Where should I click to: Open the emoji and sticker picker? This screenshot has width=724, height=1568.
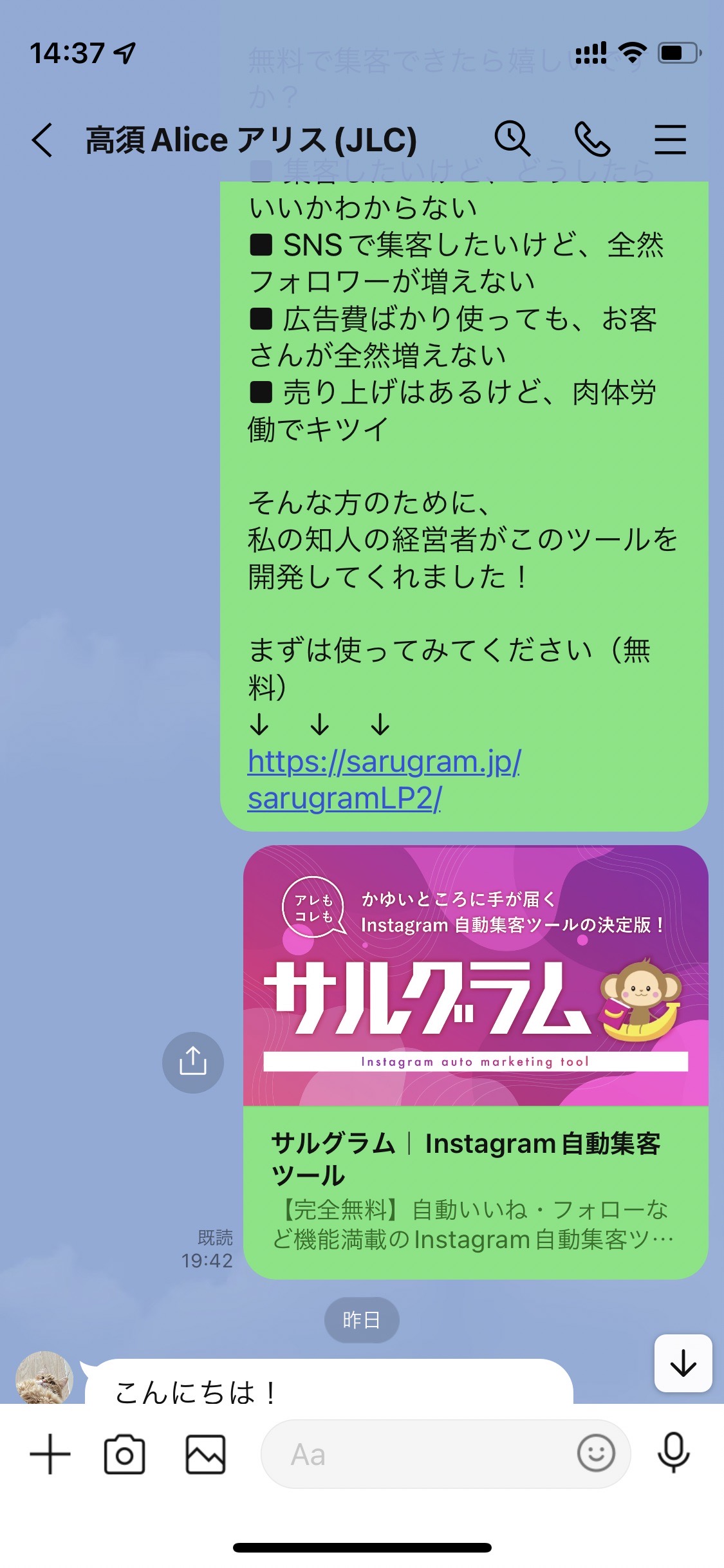596,1453
